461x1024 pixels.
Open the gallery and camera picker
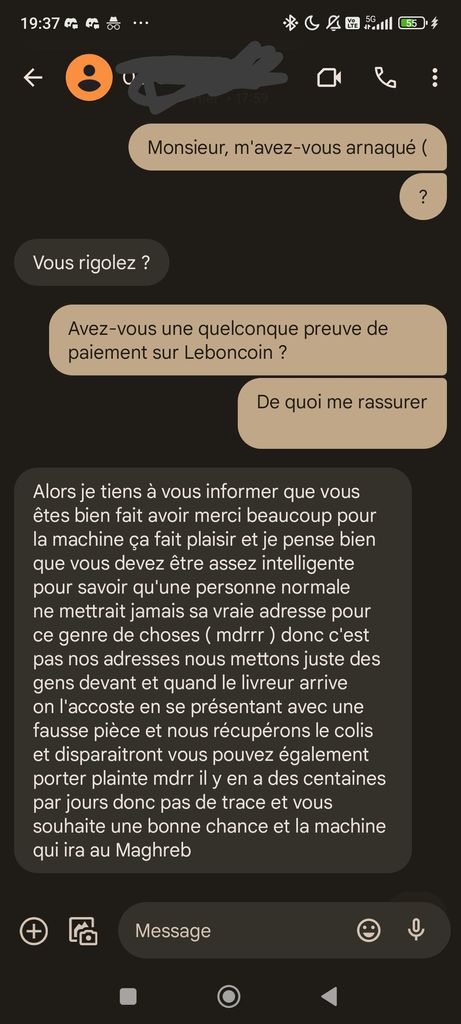click(84, 931)
